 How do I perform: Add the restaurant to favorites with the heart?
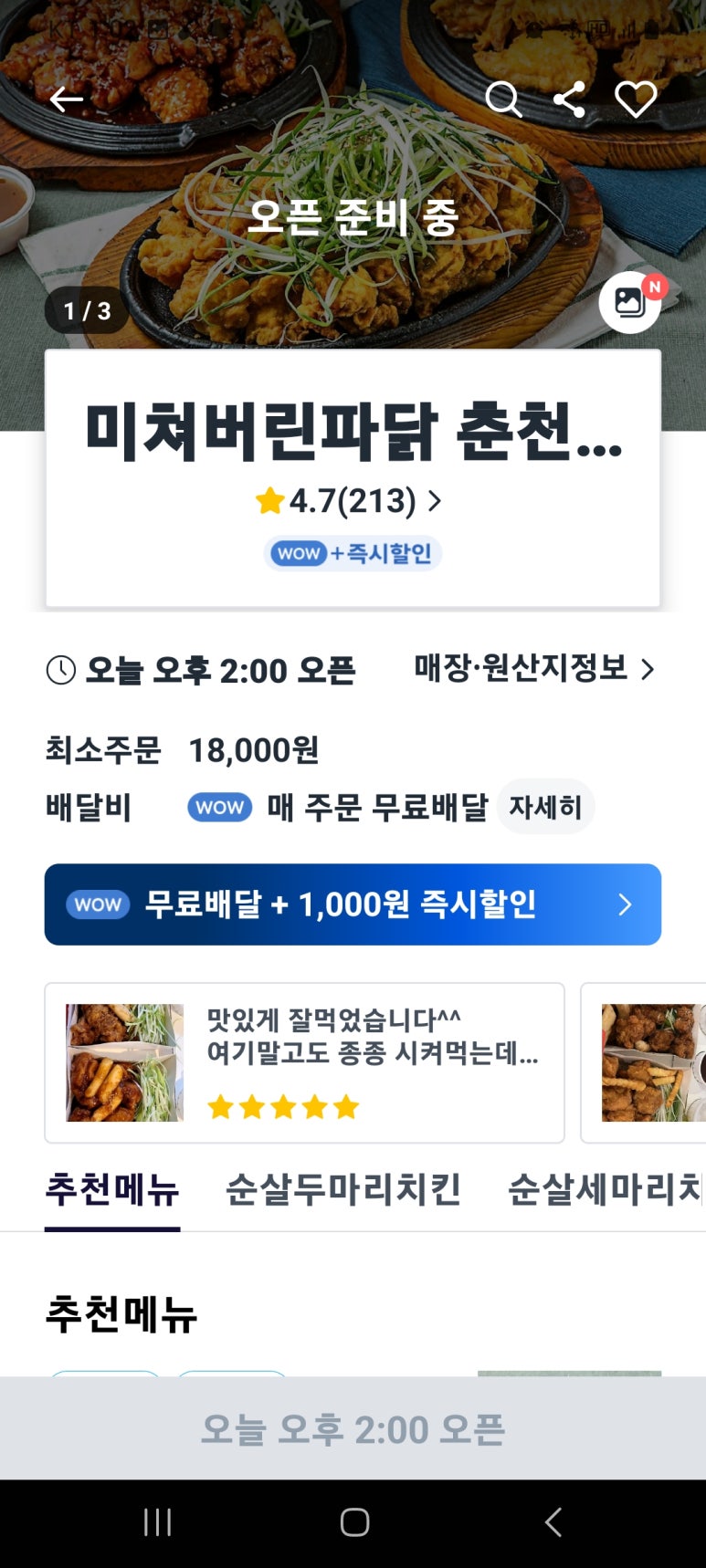(x=636, y=99)
